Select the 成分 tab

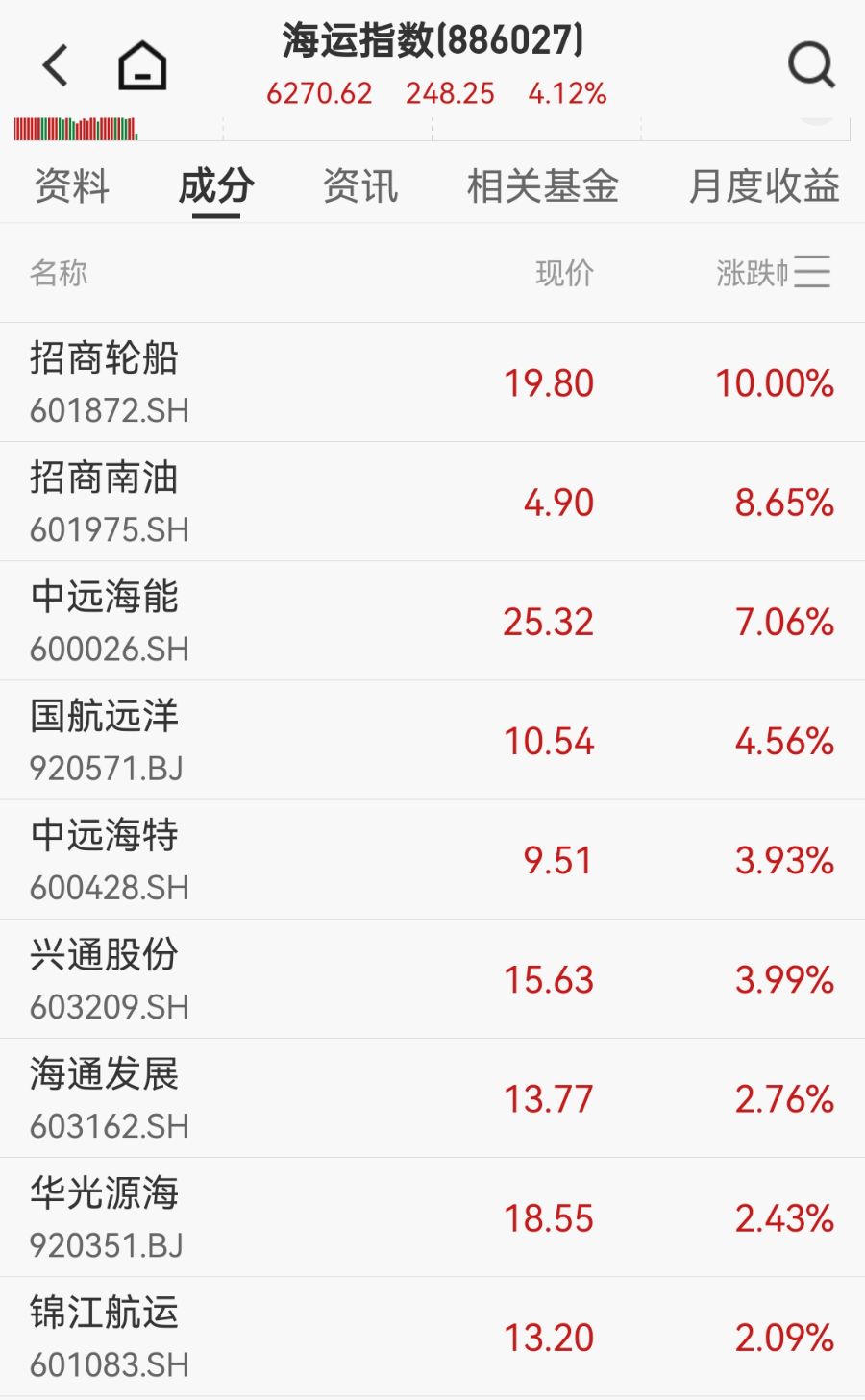[216, 186]
